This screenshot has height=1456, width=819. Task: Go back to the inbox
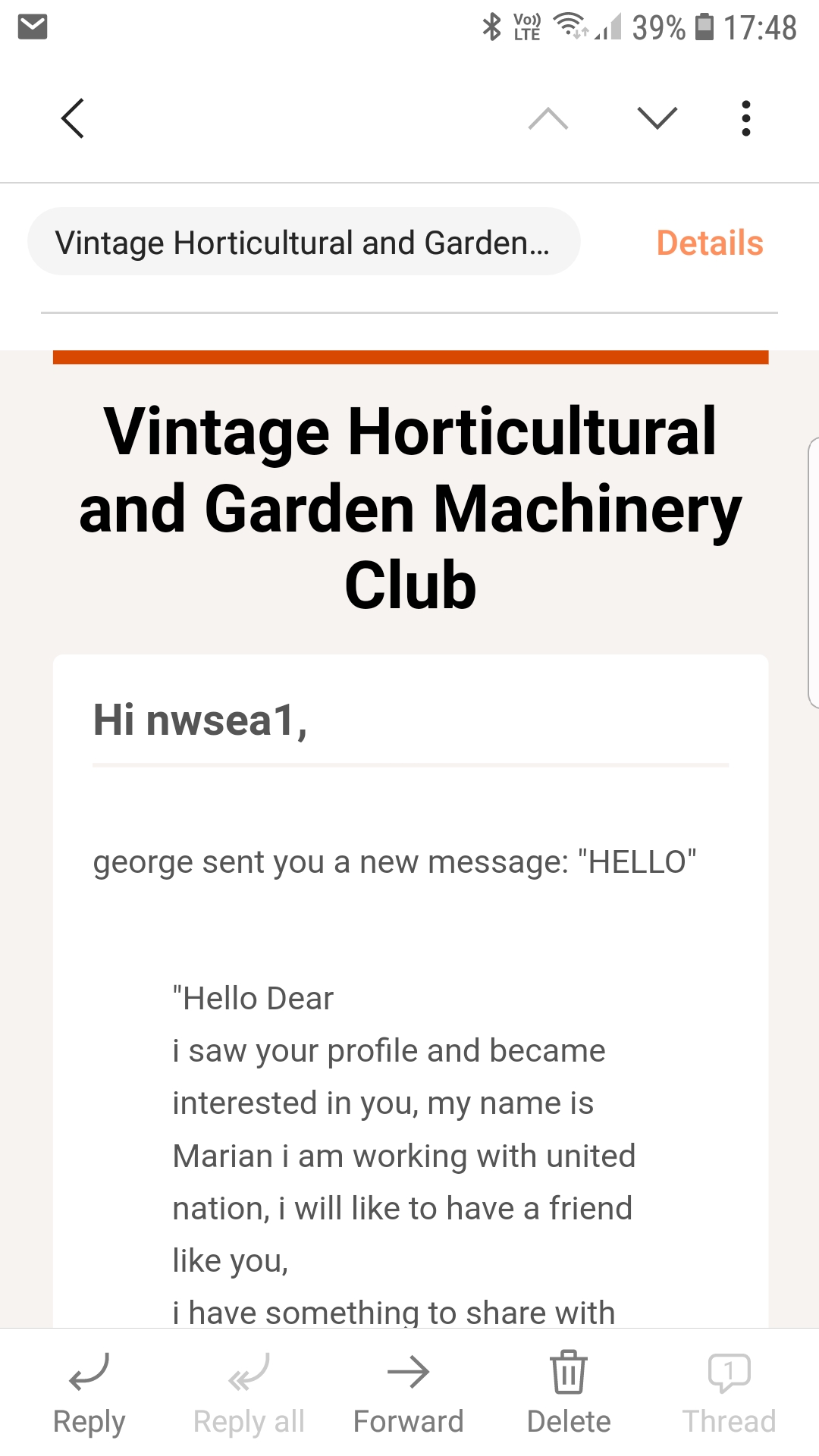click(73, 118)
